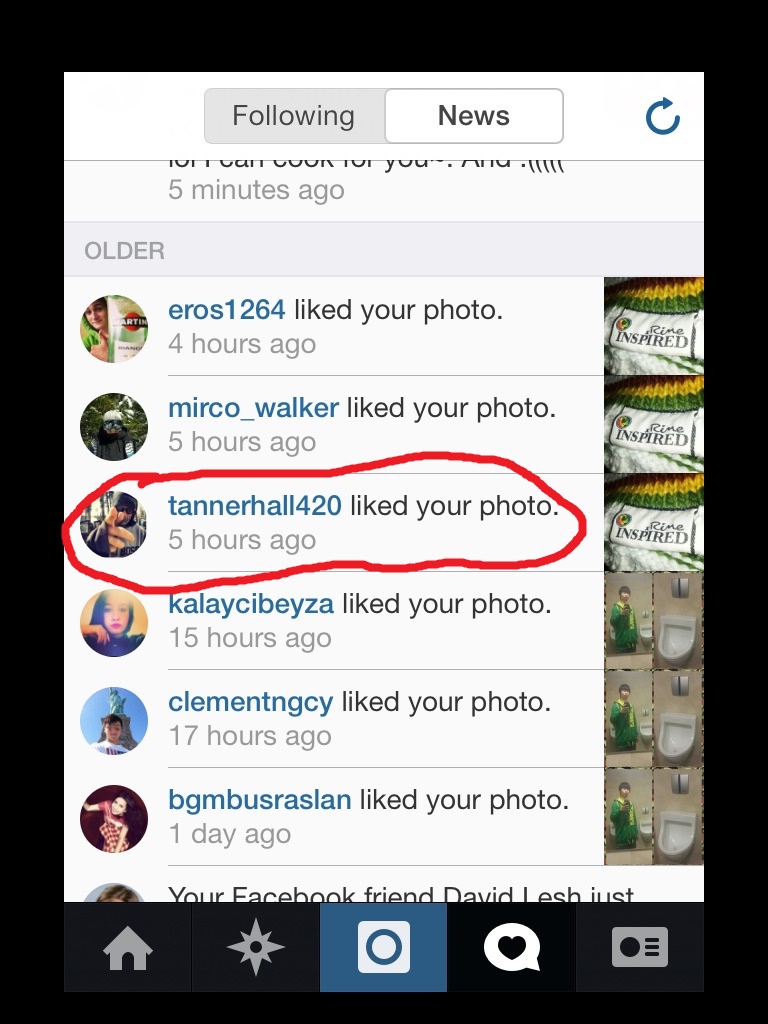The height and width of the screenshot is (1024, 768).
Task: Open tannerhall420's profile
Action: (255, 506)
